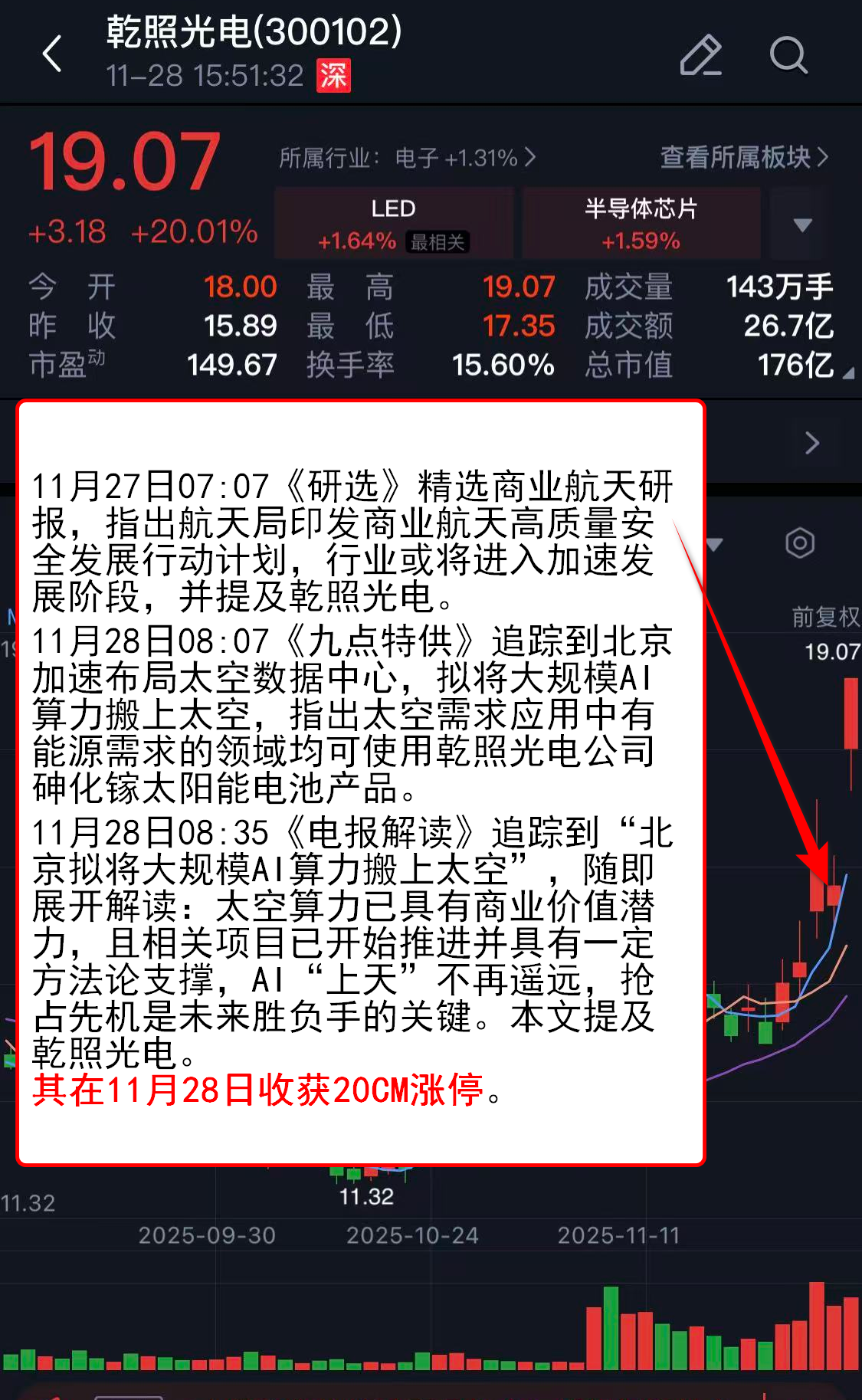
Task: Select the 半导体芯片 concept chip
Action: [x=641, y=224]
